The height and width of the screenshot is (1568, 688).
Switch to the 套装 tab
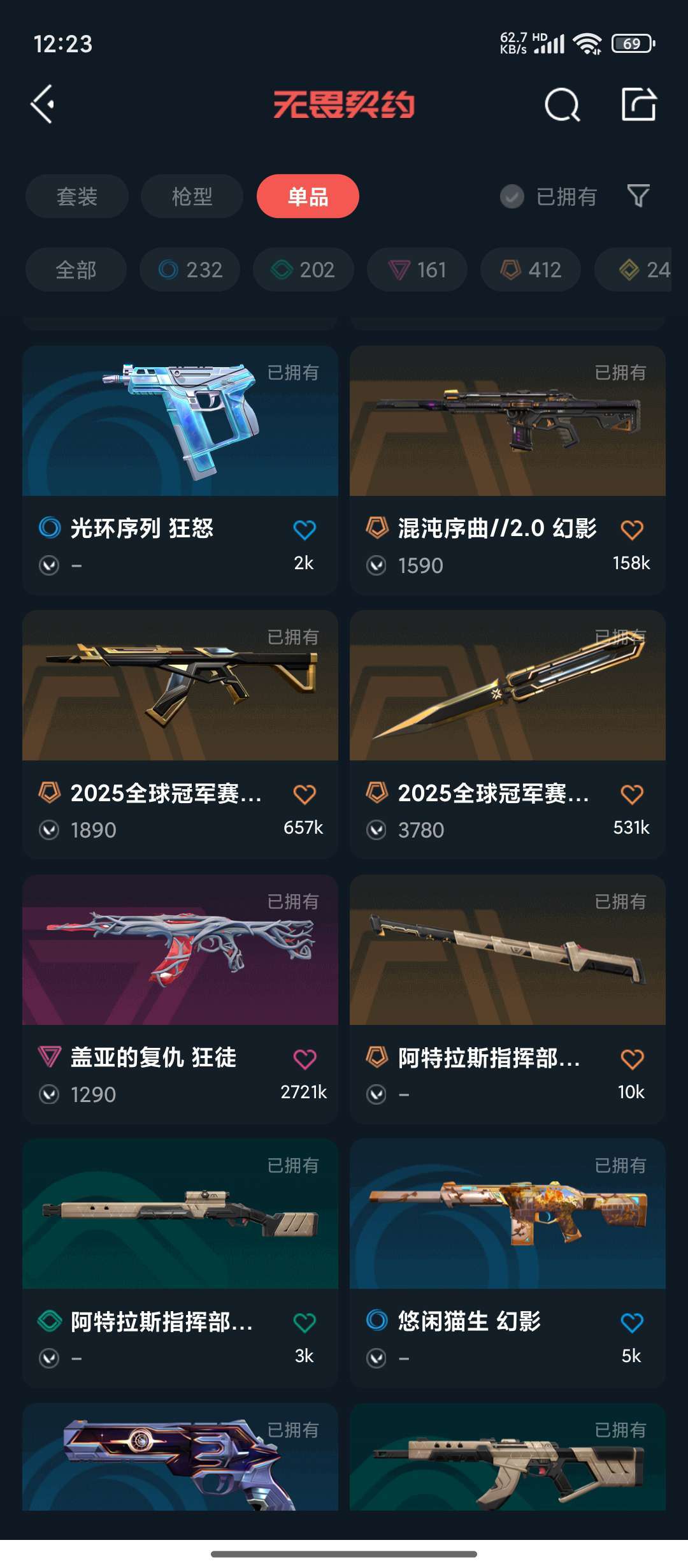coord(76,196)
